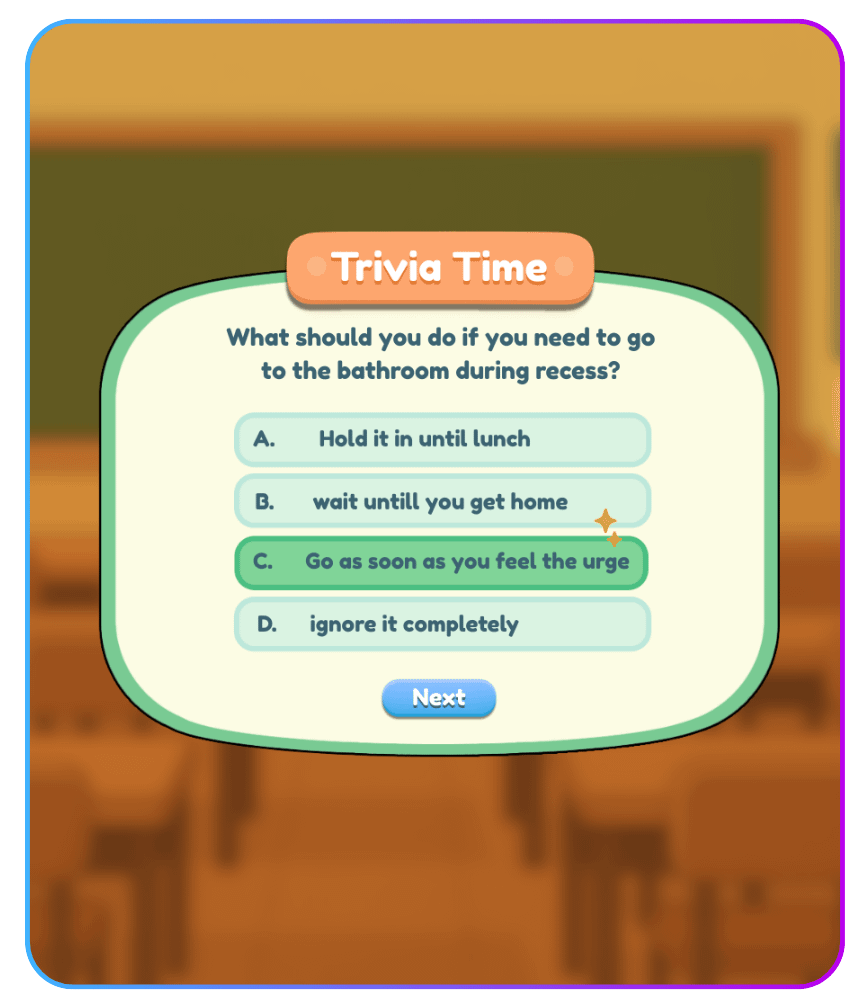Screen dimensions: 865x1006
Task: Click the left dot on the Trivia Time banner
Action: [315, 266]
